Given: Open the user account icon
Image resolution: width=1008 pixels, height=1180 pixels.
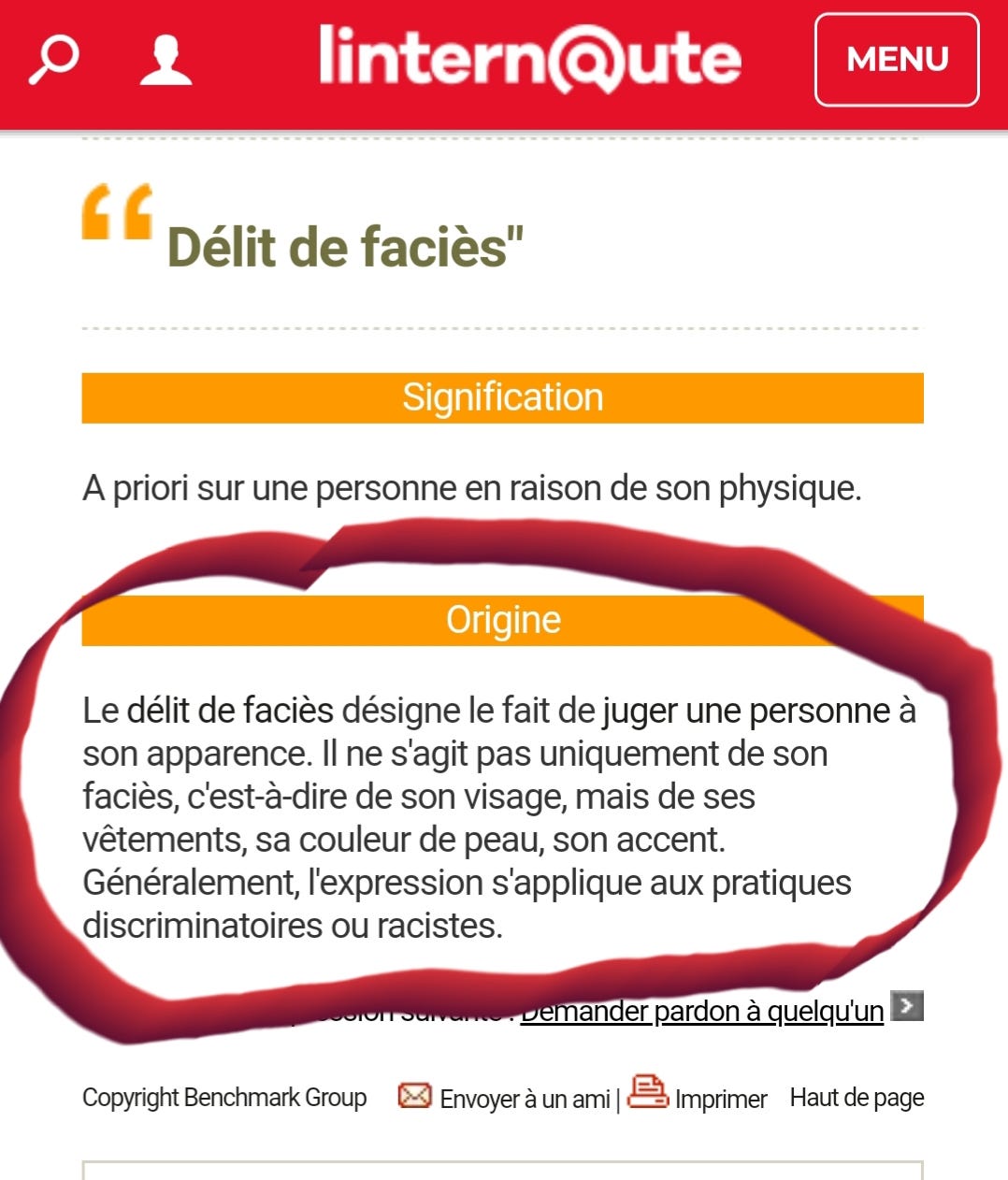Looking at the screenshot, I should coord(166,61).
